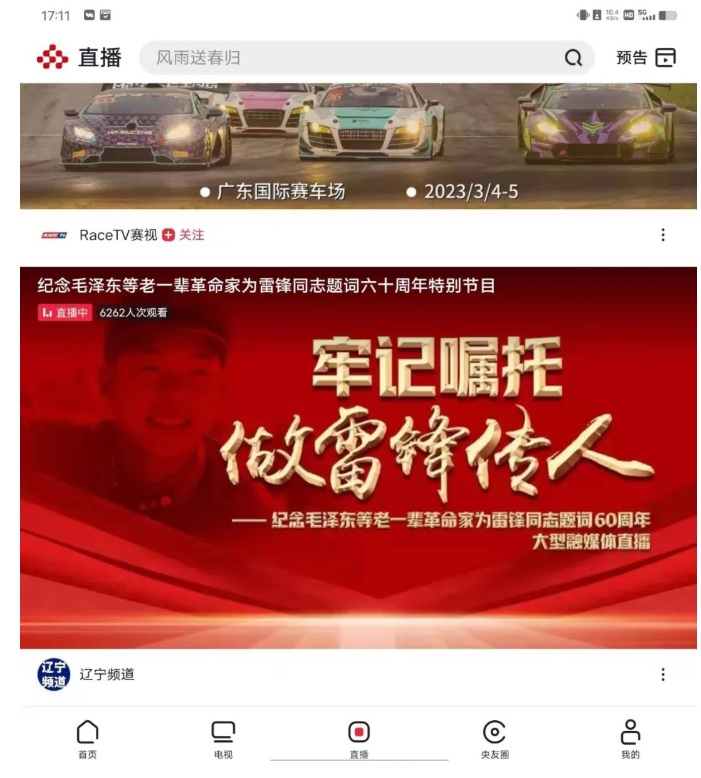This screenshot has width=701, height=778.
Task: Open the racing live stream banner
Action: coord(358,145)
